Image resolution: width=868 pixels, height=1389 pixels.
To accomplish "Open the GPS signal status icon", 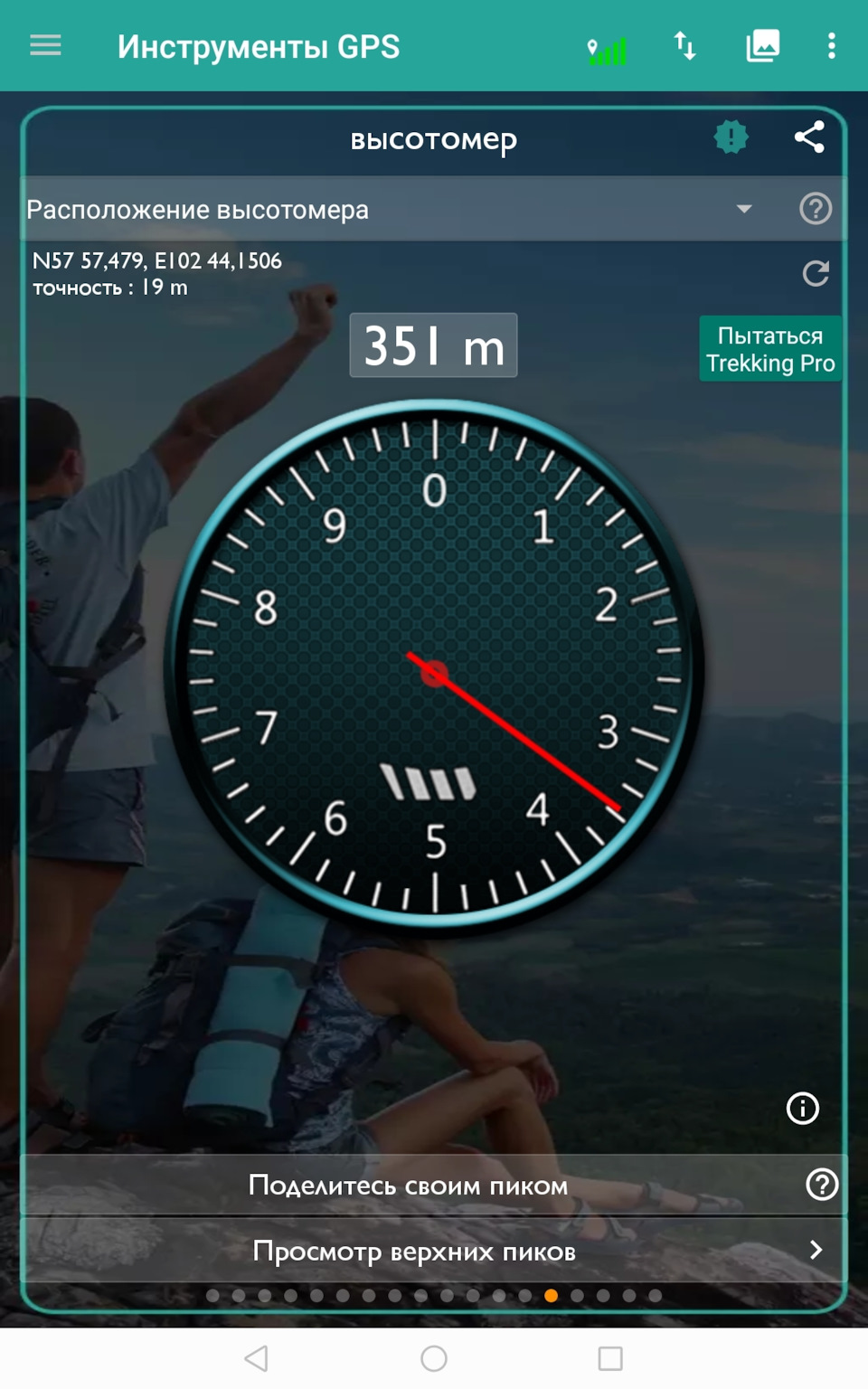I will 607,49.
